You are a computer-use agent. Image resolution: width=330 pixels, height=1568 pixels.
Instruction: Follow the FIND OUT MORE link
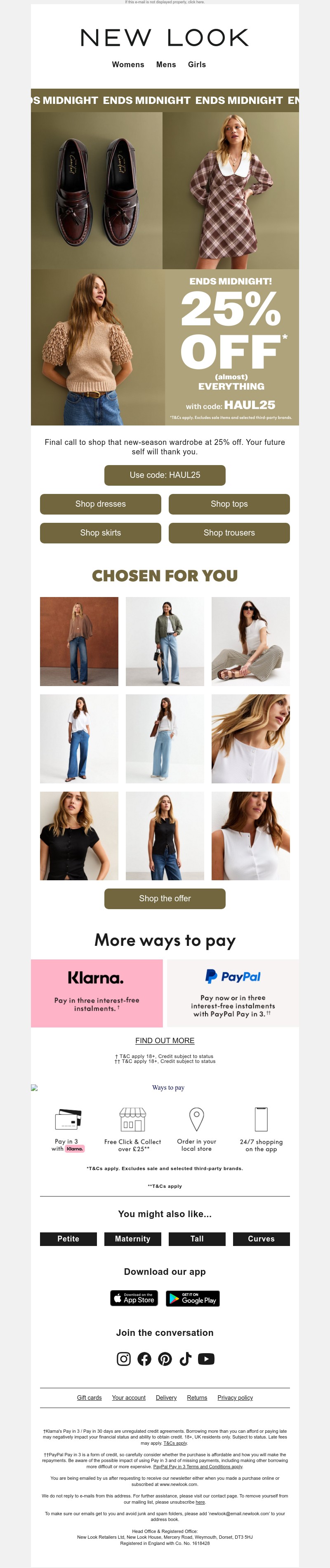(x=165, y=1040)
